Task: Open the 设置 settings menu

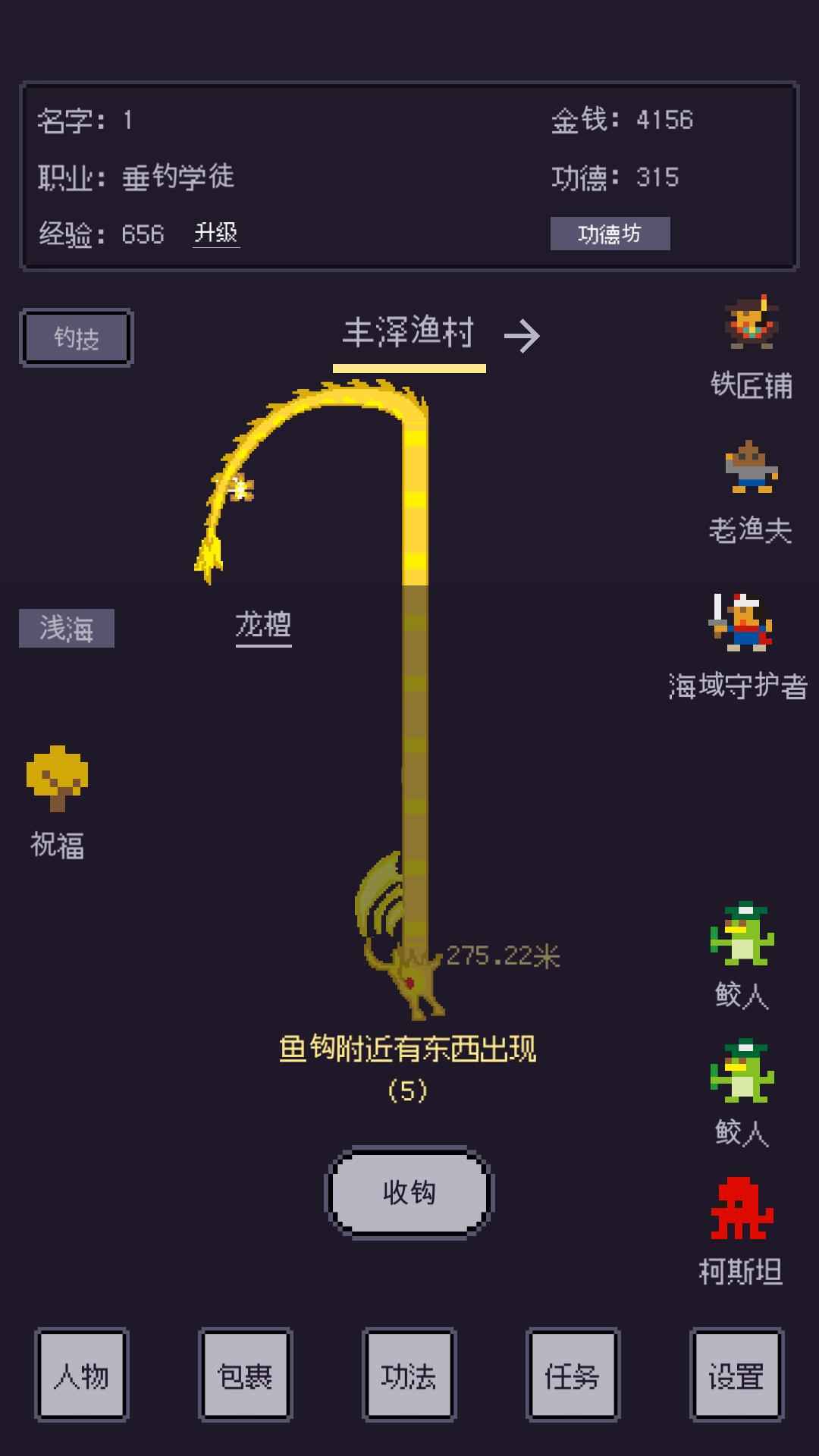Action: click(736, 1373)
